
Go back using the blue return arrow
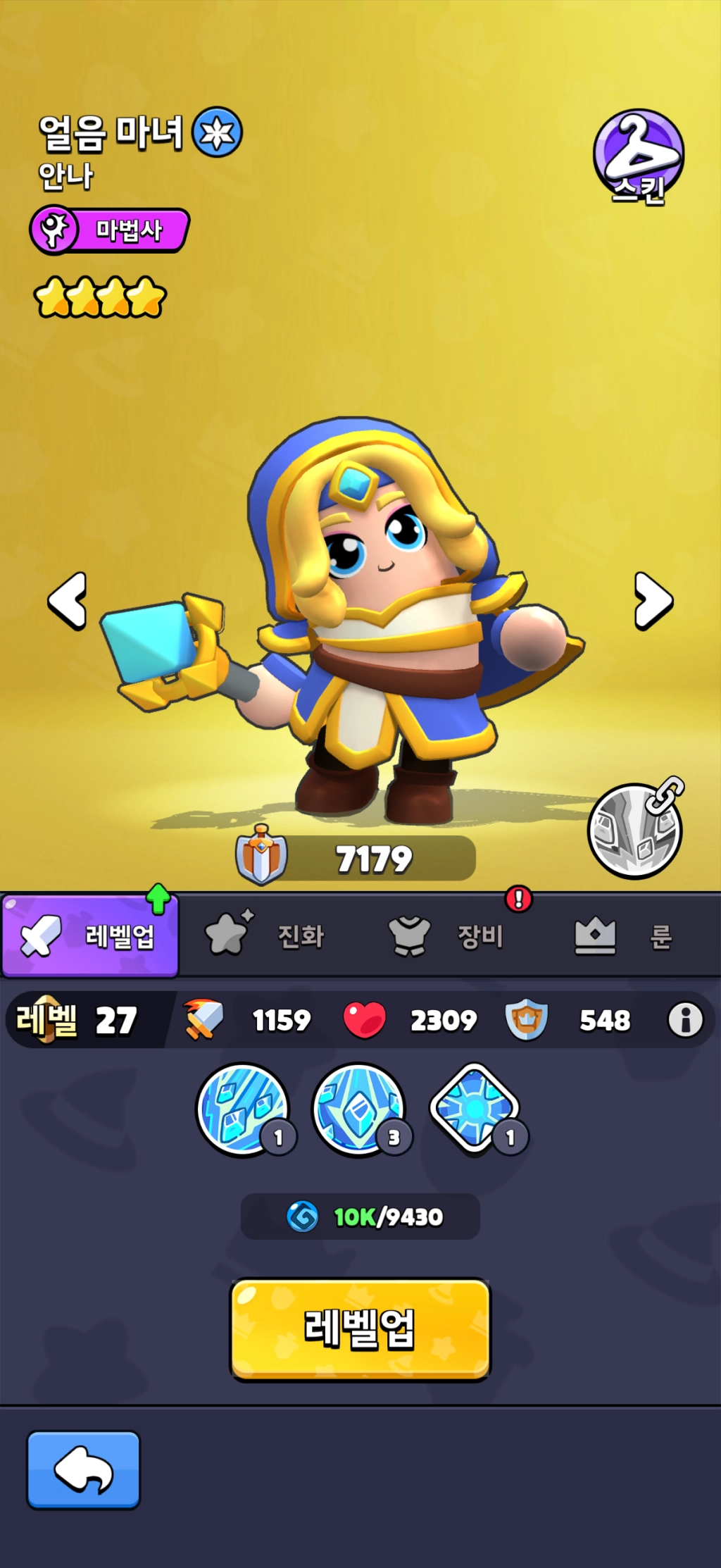(x=84, y=1470)
